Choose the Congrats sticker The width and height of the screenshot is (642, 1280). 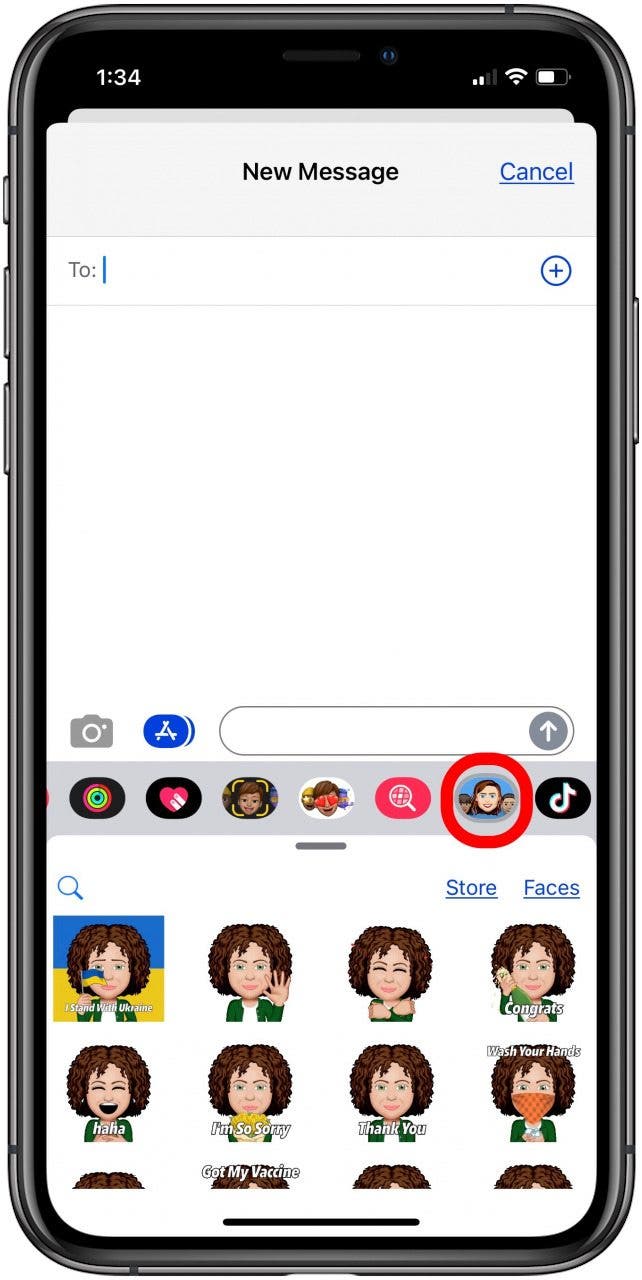coord(533,968)
